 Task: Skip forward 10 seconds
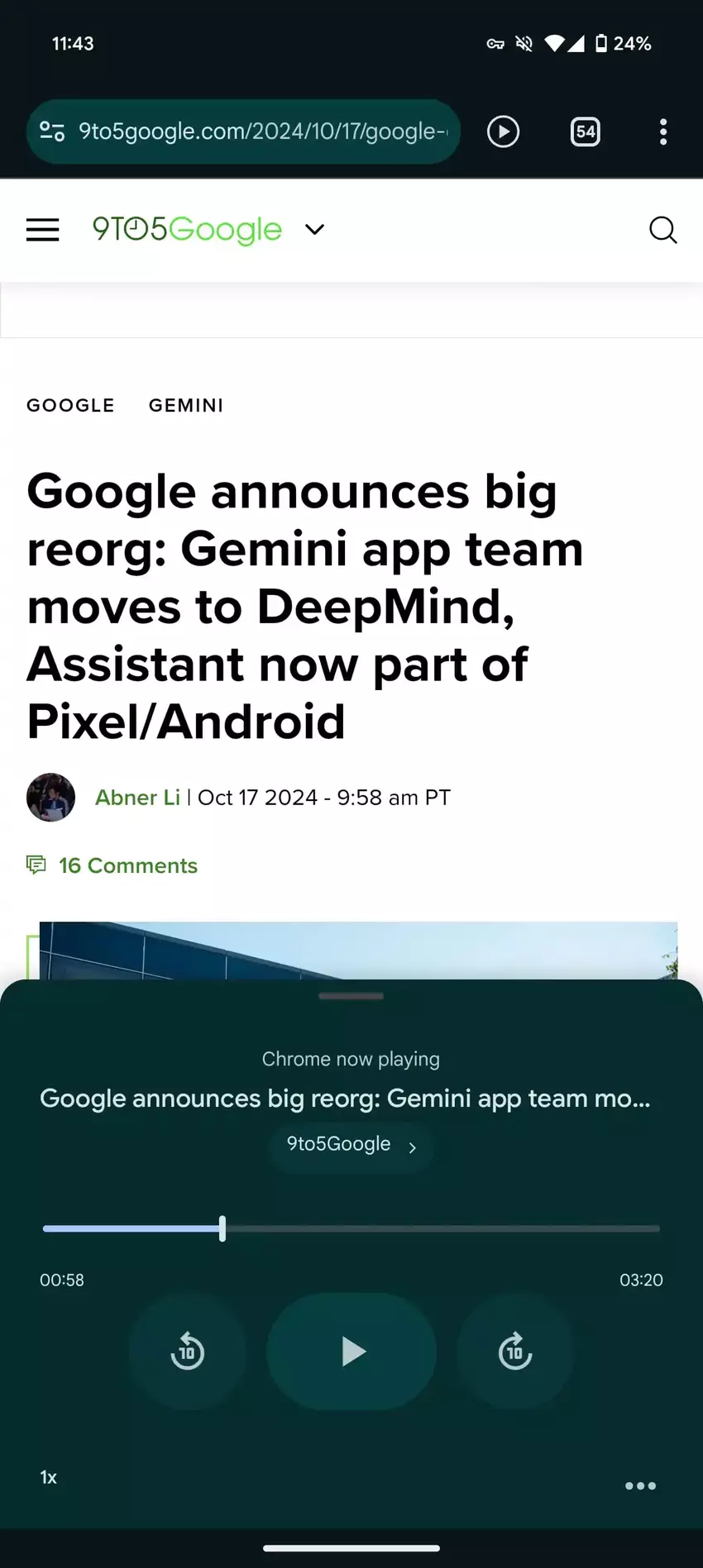[514, 1351]
